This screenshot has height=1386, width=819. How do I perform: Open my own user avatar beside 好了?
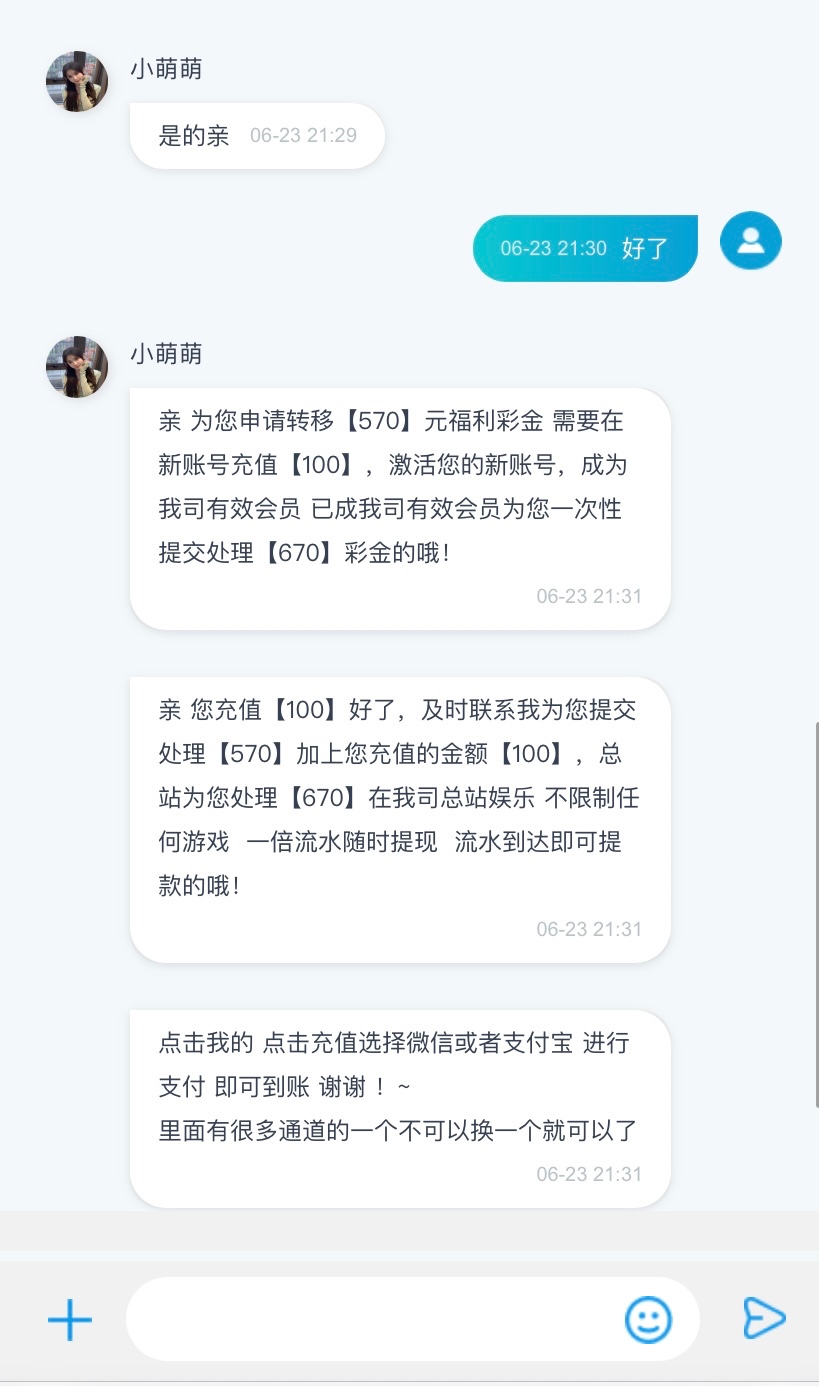pos(751,241)
